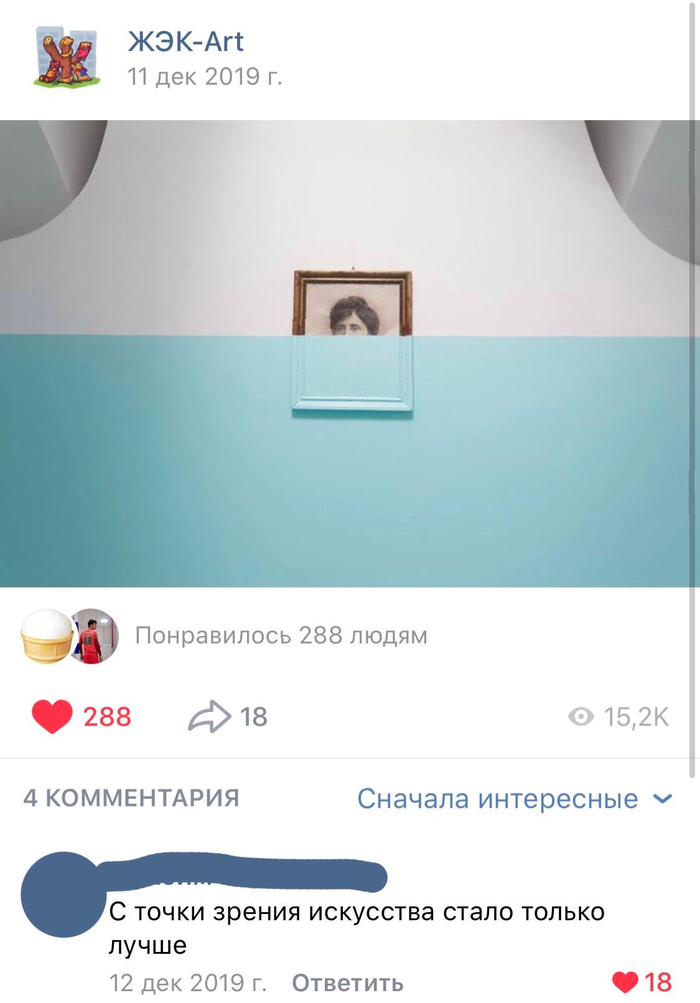
Task: Expand the Сначала интересные sort dropdown
Action: [x=515, y=798]
